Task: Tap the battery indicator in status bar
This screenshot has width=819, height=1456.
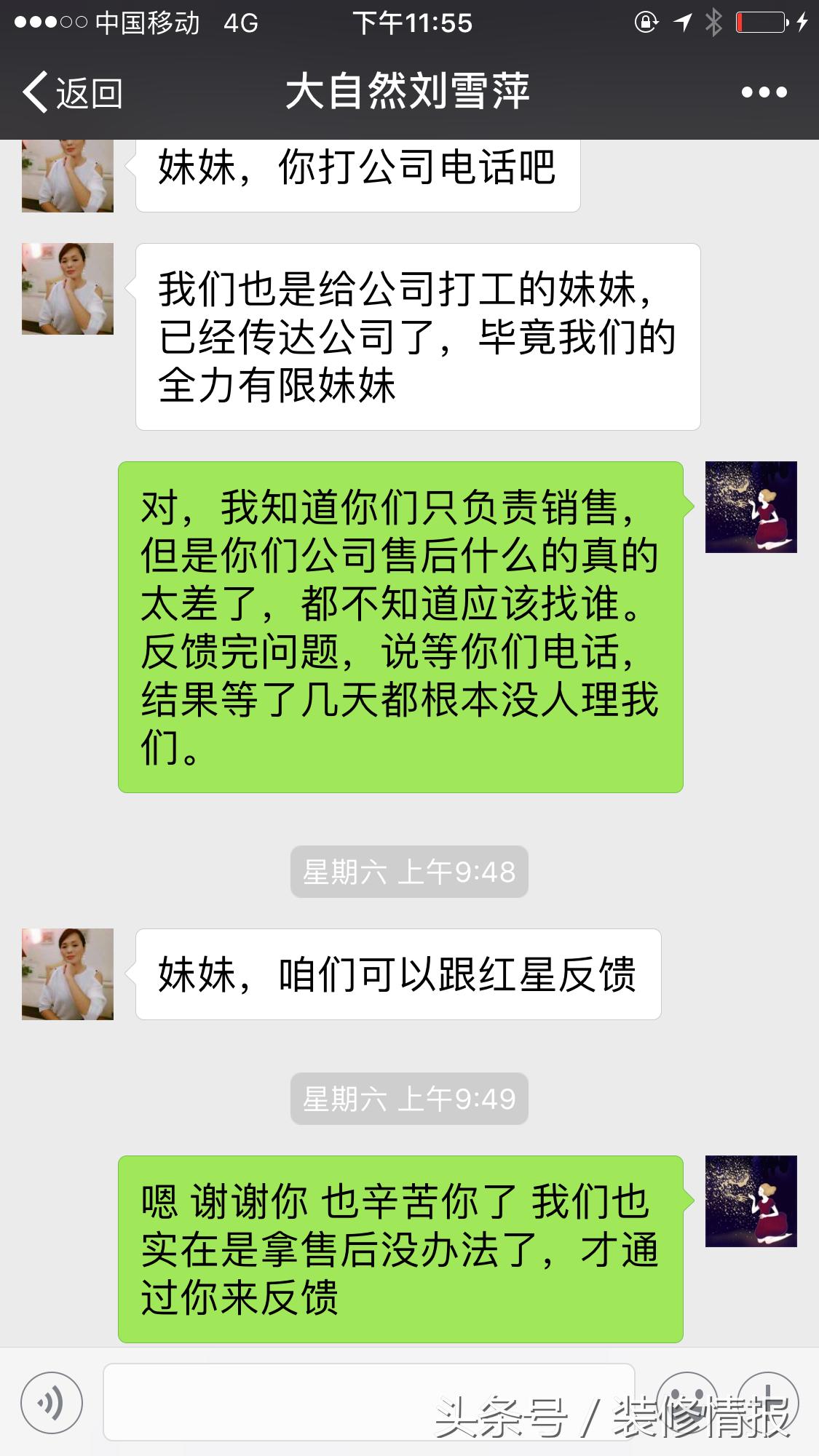Action: [759, 22]
